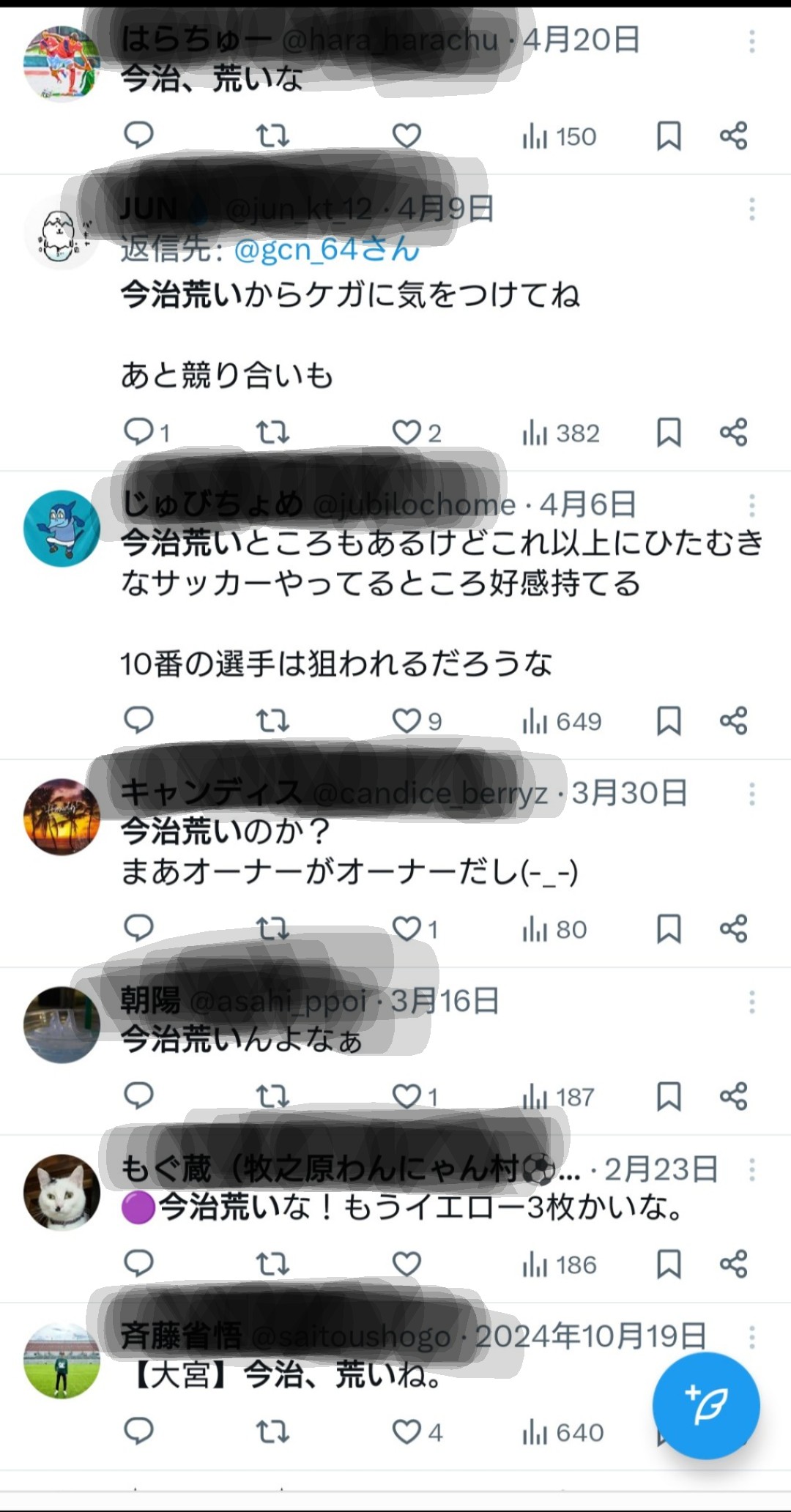The height and width of the screenshot is (1512, 791).
Task: Repost the tweet viewed 649 times
Action: pyautogui.click(x=272, y=721)
